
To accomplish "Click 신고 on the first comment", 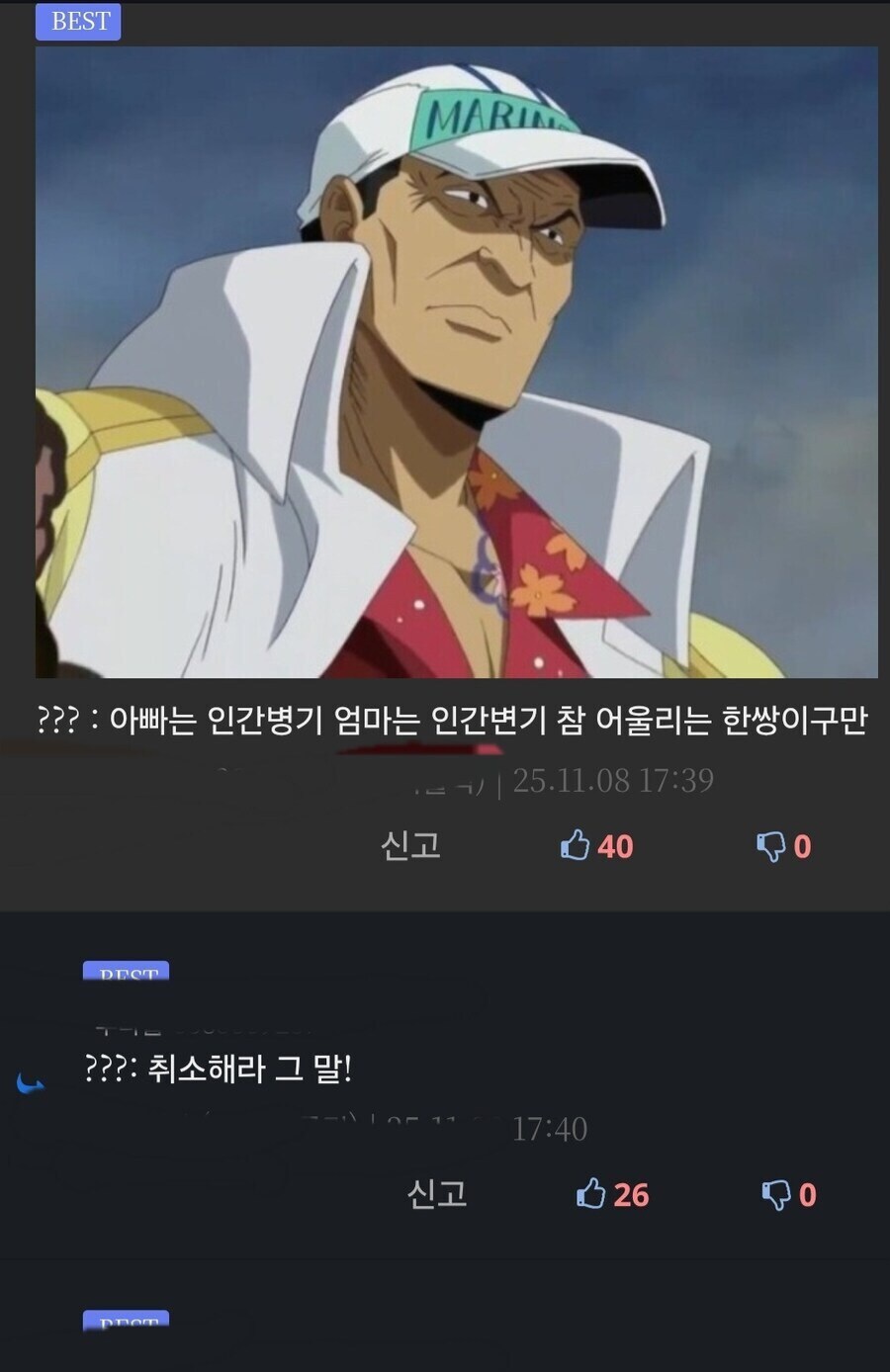I will pos(412,846).
